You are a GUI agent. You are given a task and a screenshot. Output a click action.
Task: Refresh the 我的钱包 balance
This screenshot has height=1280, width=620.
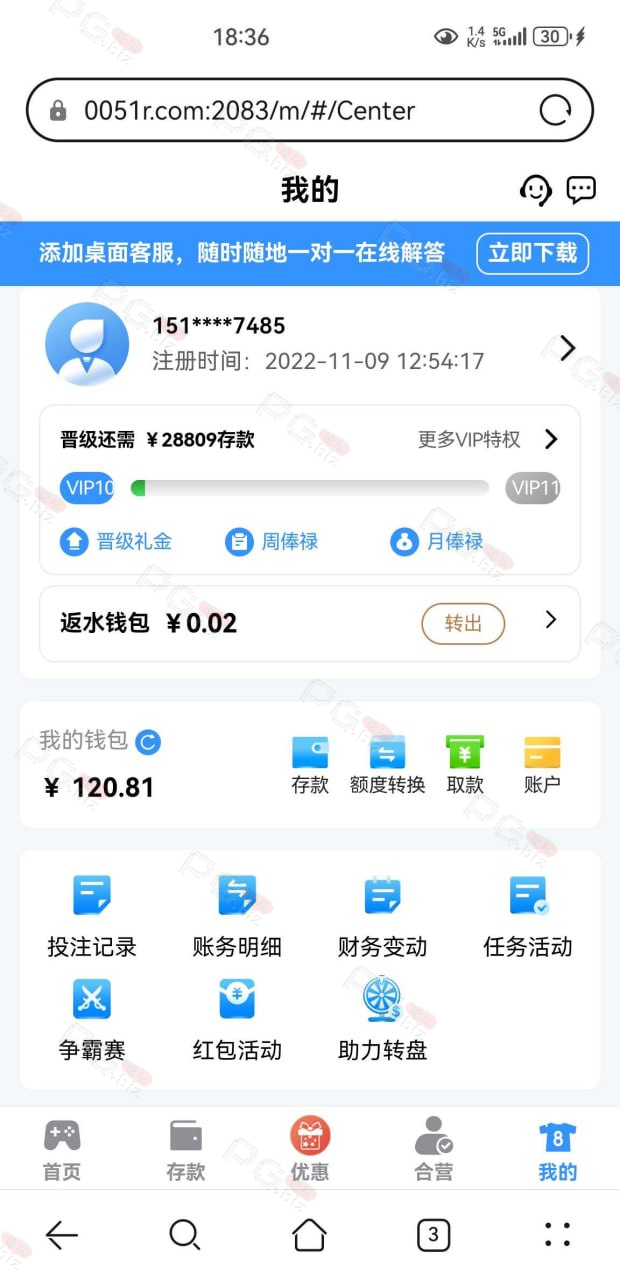[x=148, y=742]
